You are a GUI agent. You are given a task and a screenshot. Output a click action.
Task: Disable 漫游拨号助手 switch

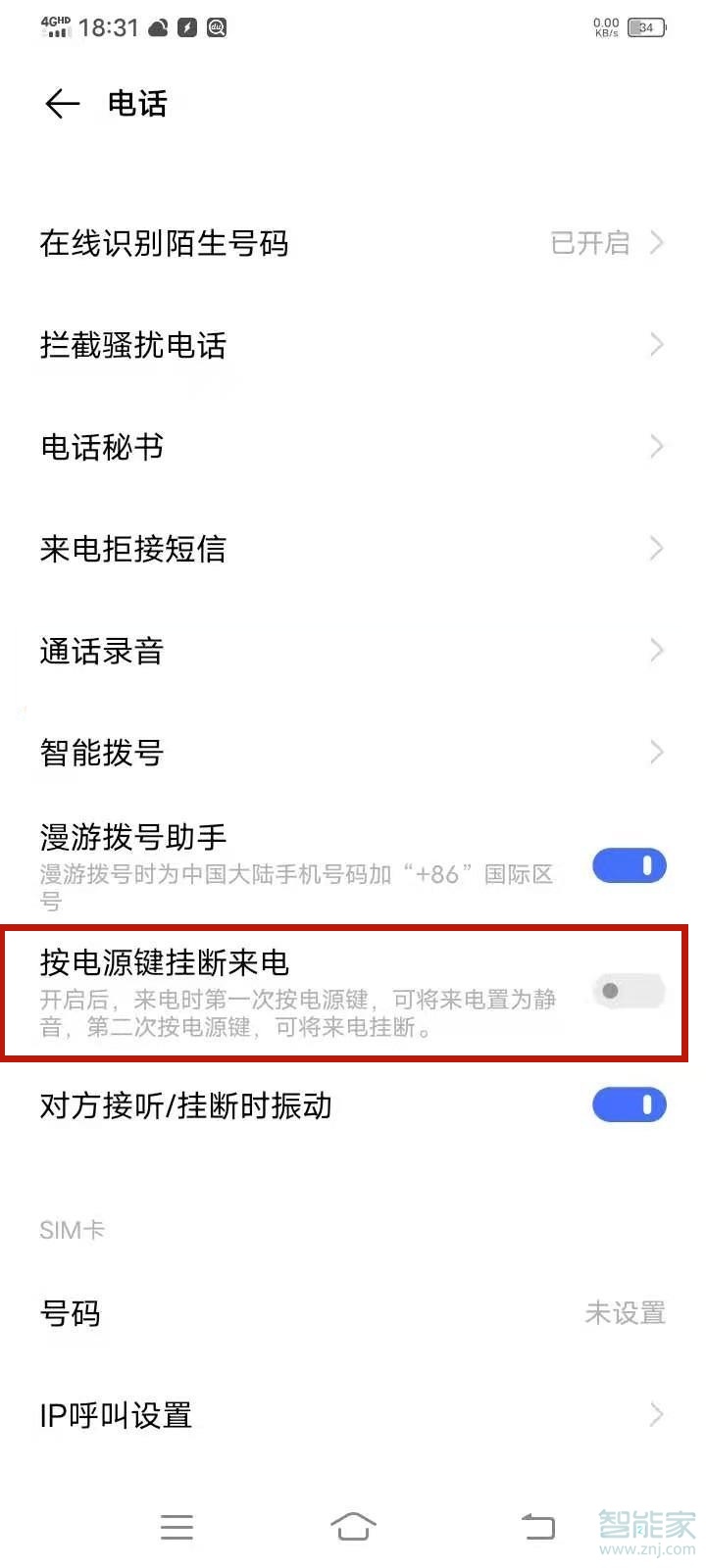pyautogui.click(x=628, y=865)
